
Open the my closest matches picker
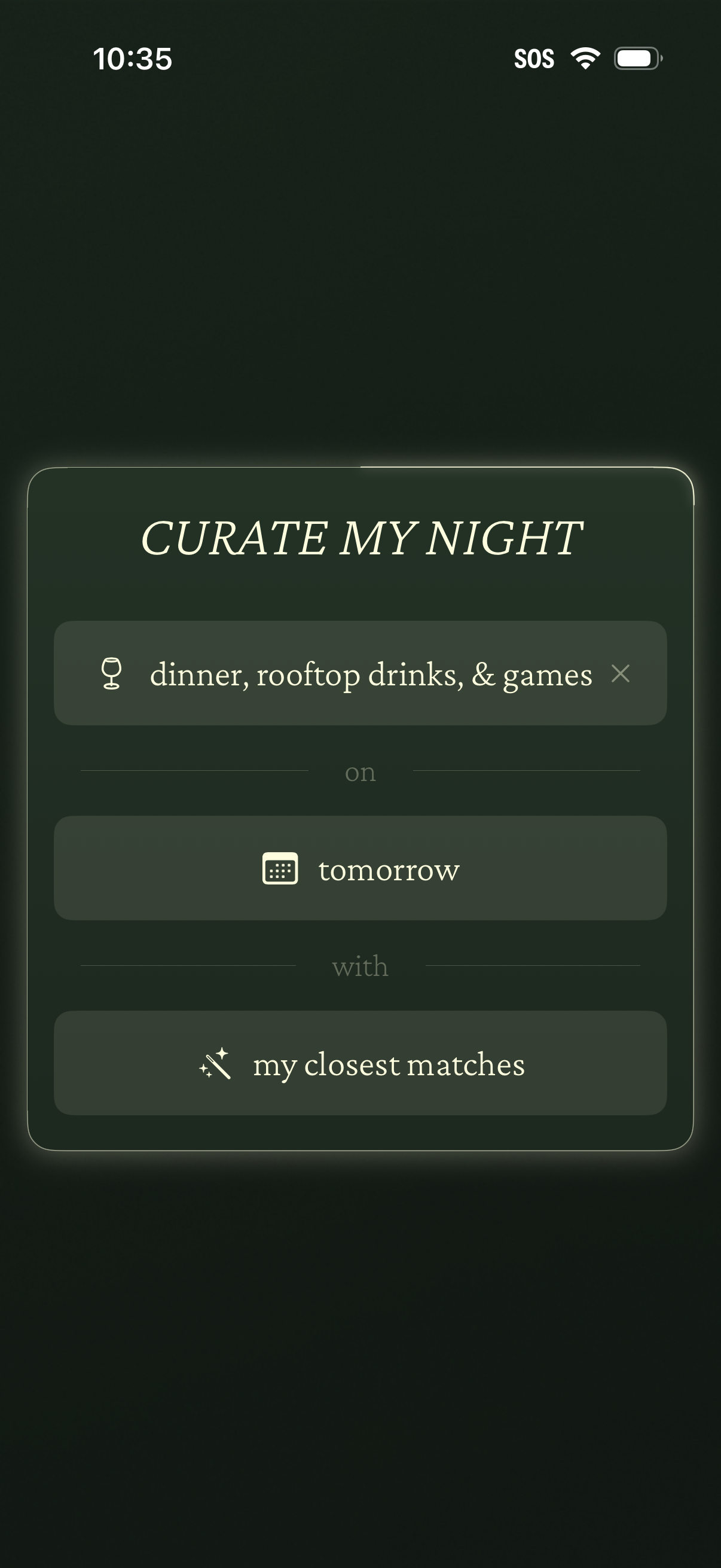click(x=360, y=1064)
